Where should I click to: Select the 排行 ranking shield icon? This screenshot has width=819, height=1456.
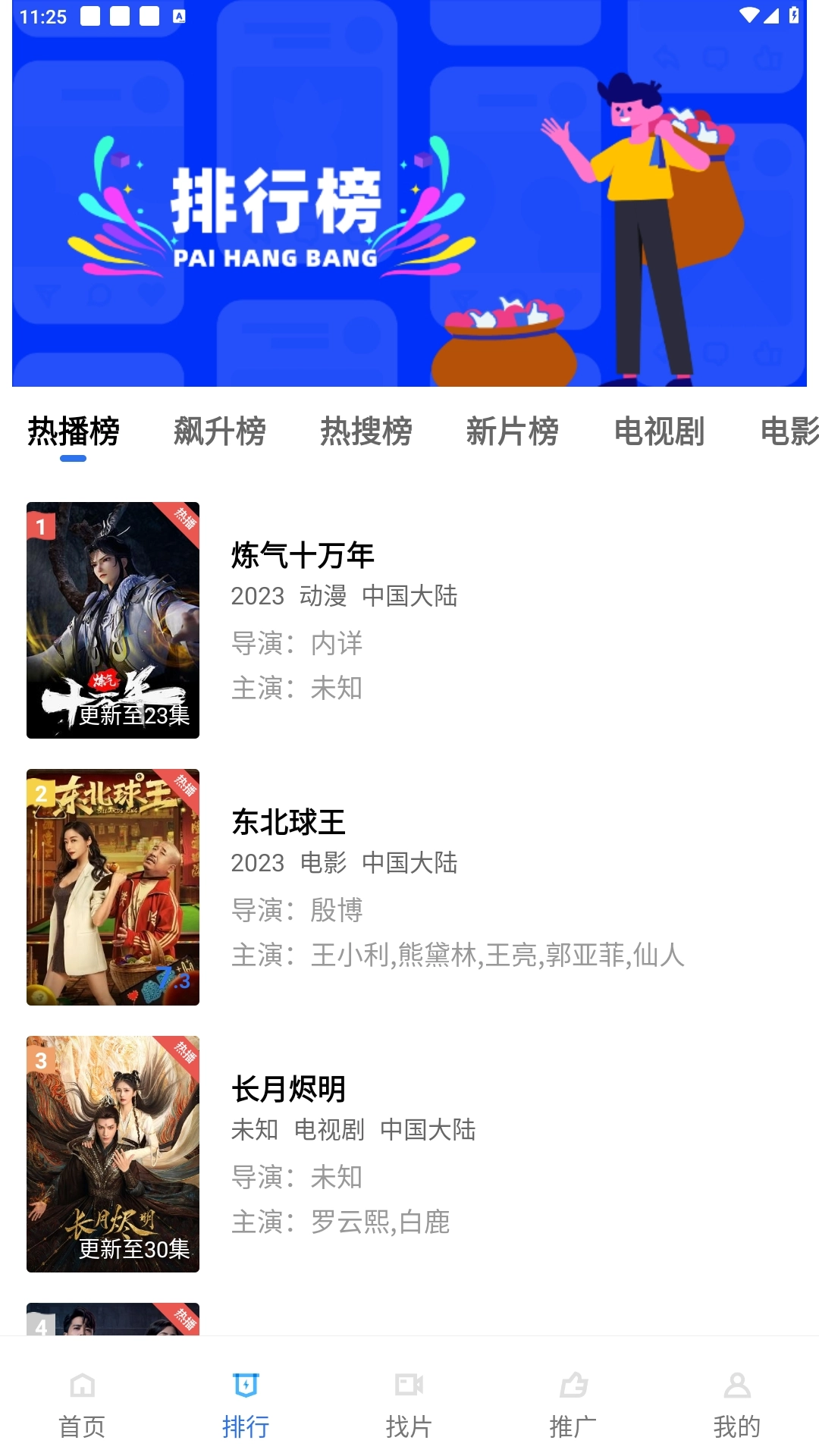coord(246,1385)
